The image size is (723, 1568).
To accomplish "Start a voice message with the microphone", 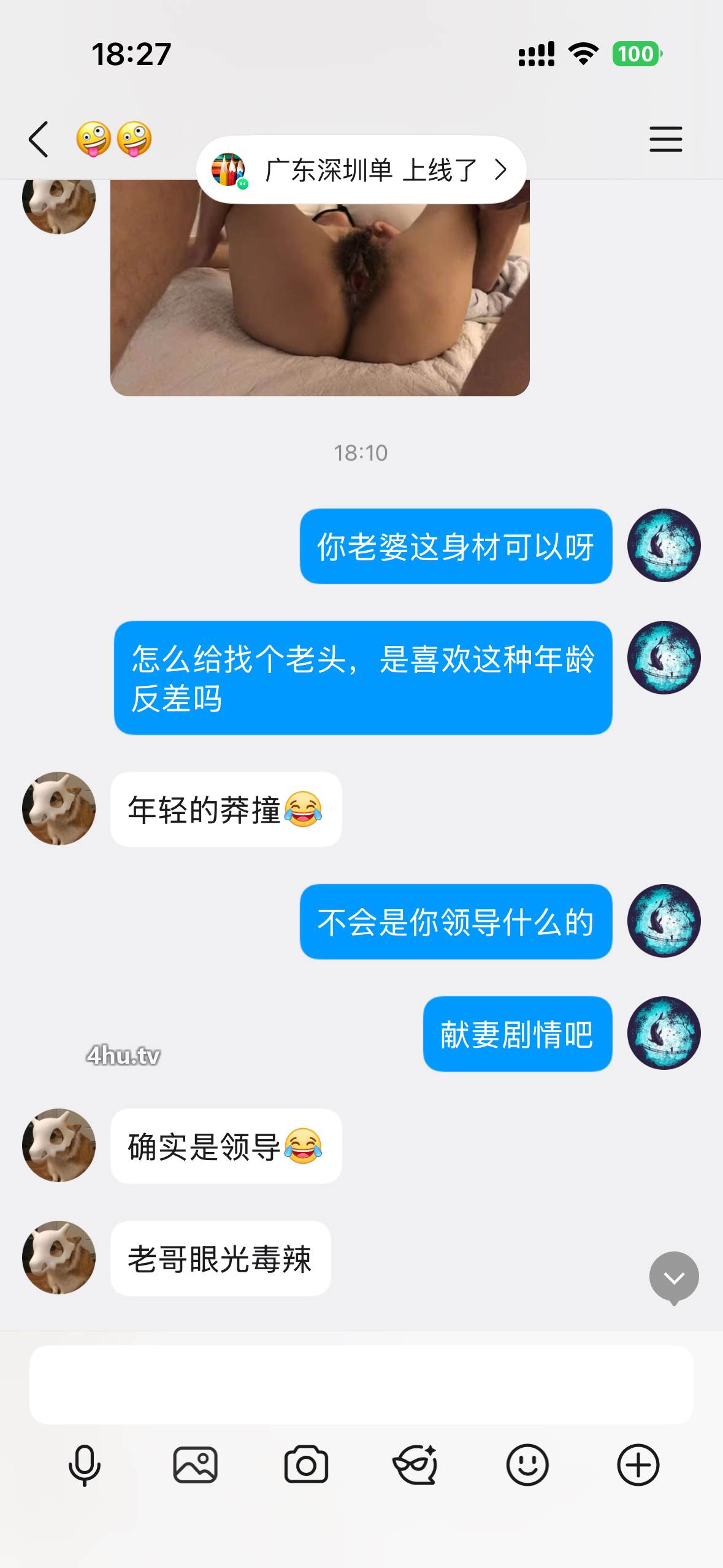I will (x=84, y=1466).
